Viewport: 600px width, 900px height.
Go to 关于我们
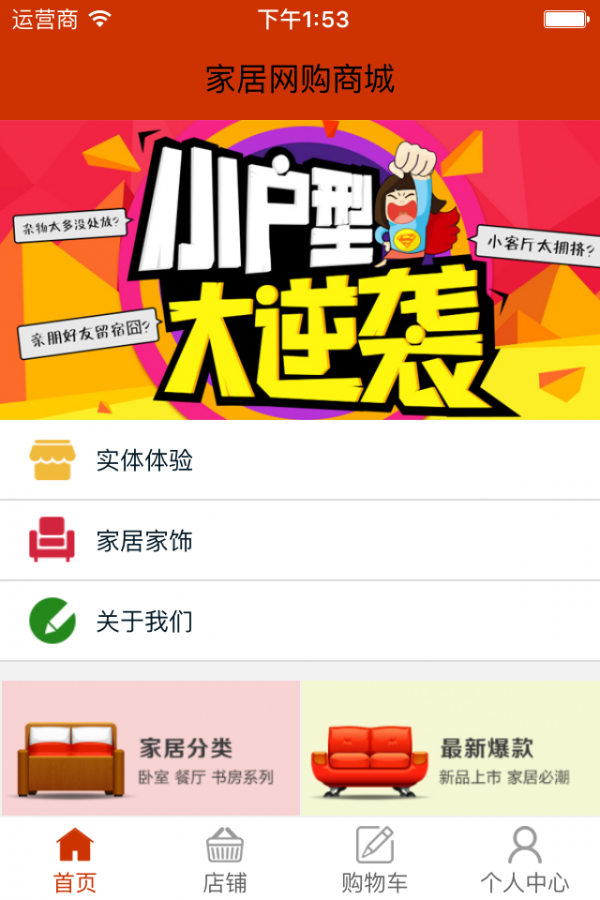(300, 621)
